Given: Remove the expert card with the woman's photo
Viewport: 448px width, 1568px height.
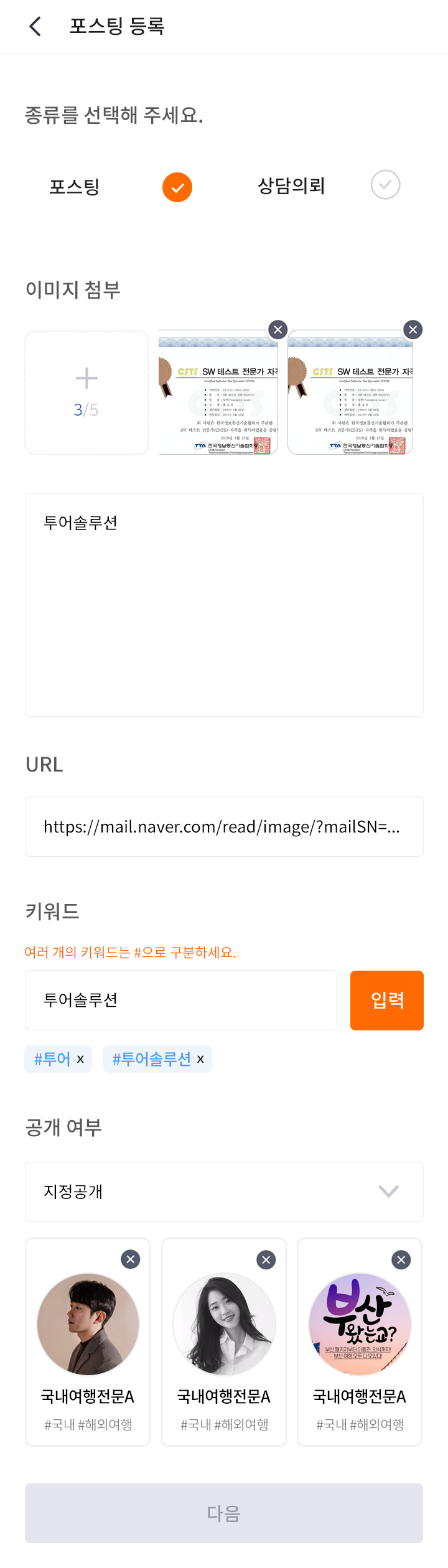Looking at the screenshot, I should (x=266, y=1259).
